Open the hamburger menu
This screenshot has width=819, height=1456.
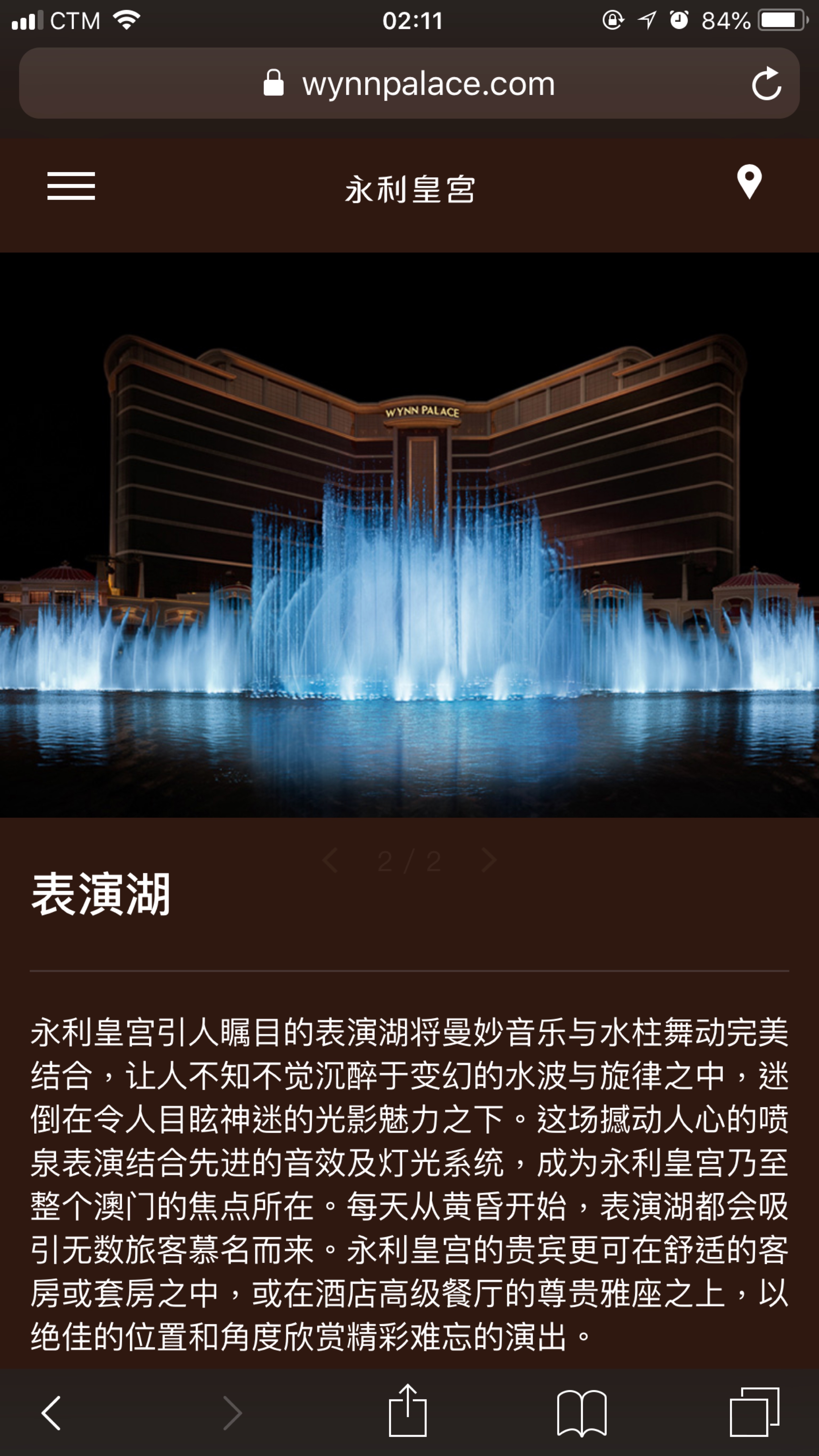click(71, 186)
